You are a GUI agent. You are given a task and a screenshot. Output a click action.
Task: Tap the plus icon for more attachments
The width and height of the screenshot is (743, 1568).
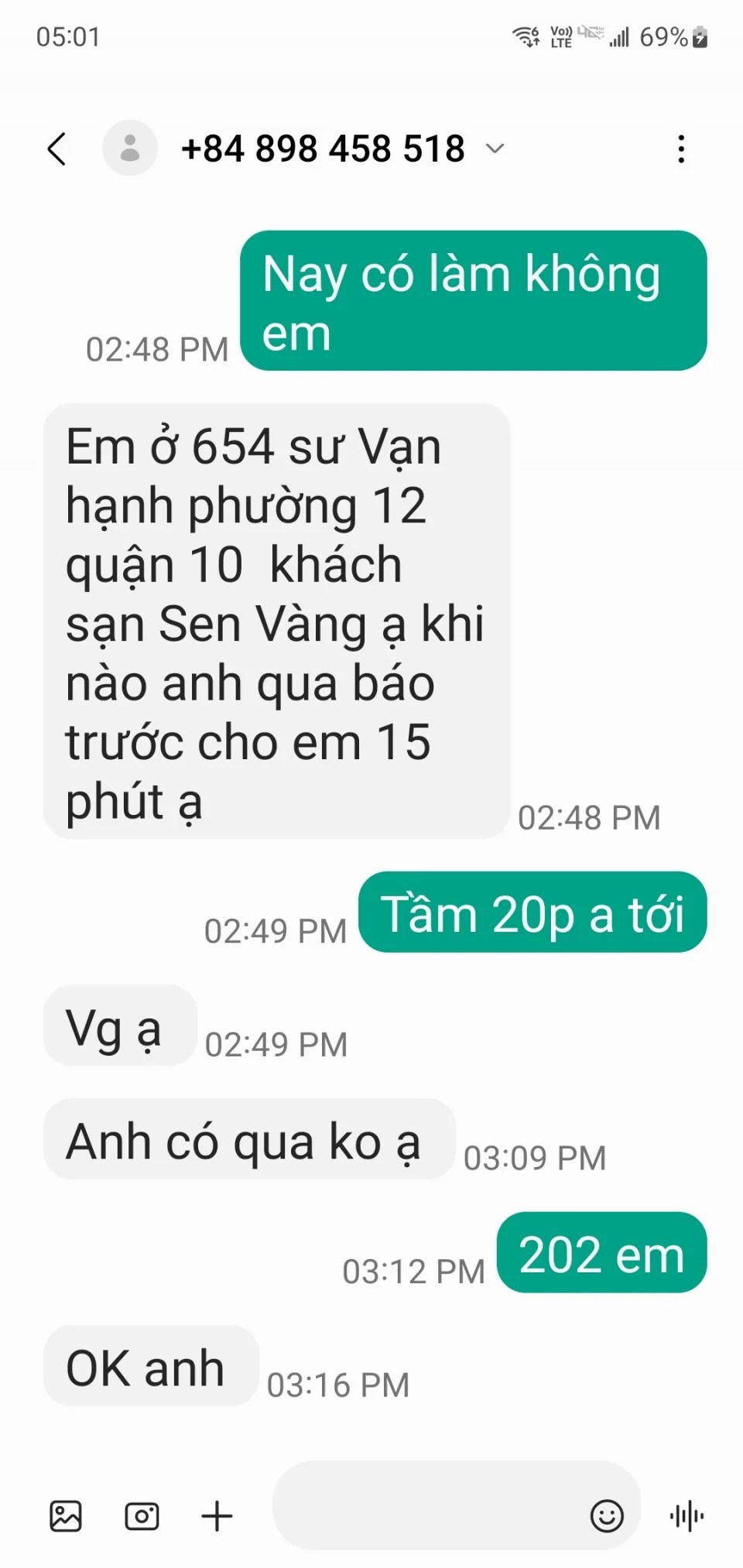pos(217,1515)
